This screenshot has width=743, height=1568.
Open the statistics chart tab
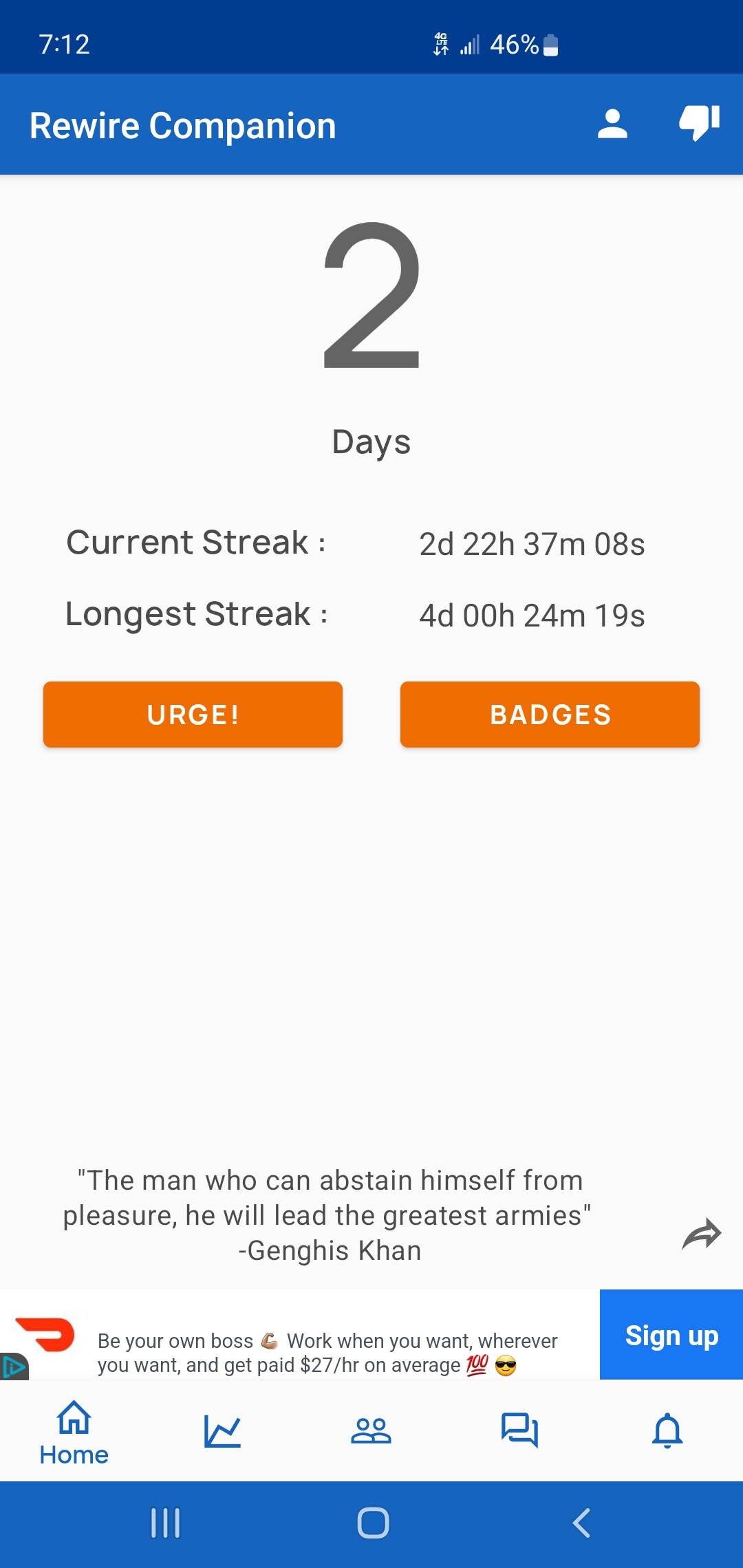[x=222, y=1431]
